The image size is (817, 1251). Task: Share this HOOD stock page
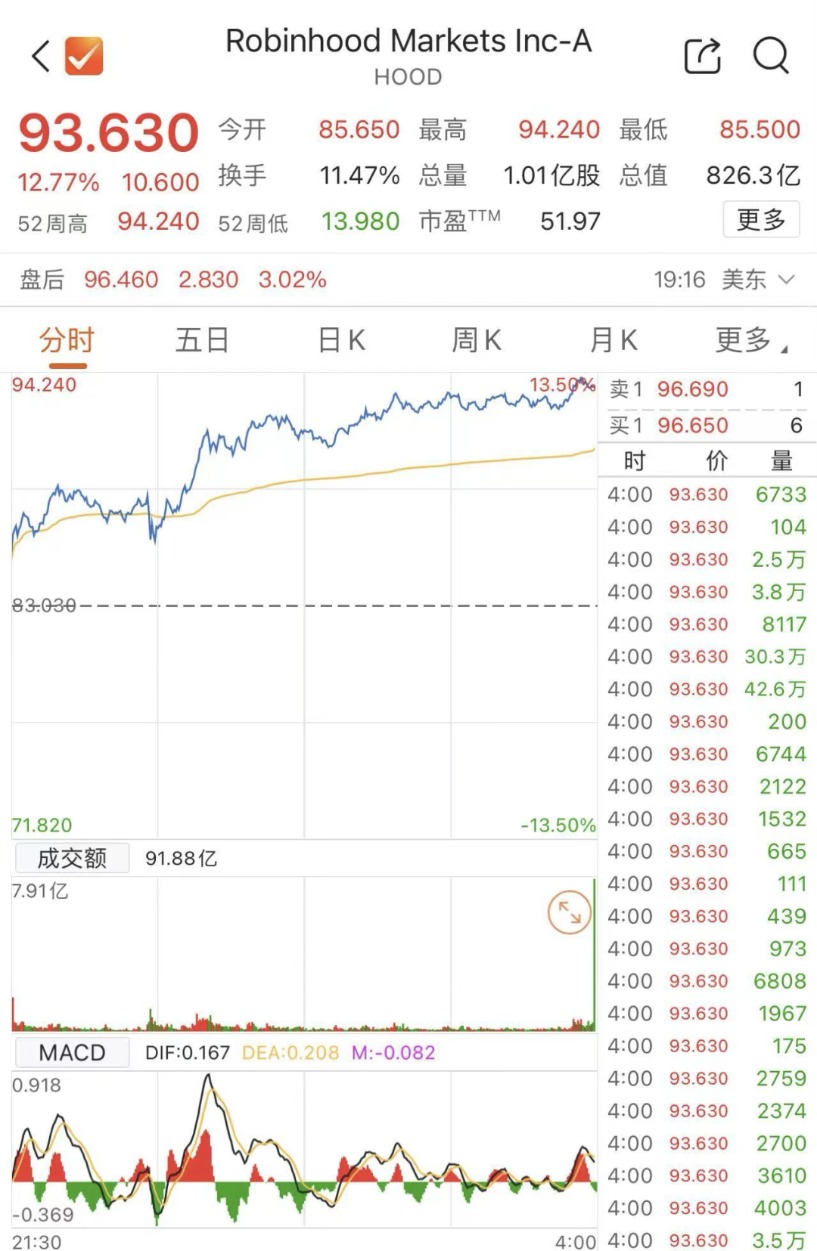(702, 56)
